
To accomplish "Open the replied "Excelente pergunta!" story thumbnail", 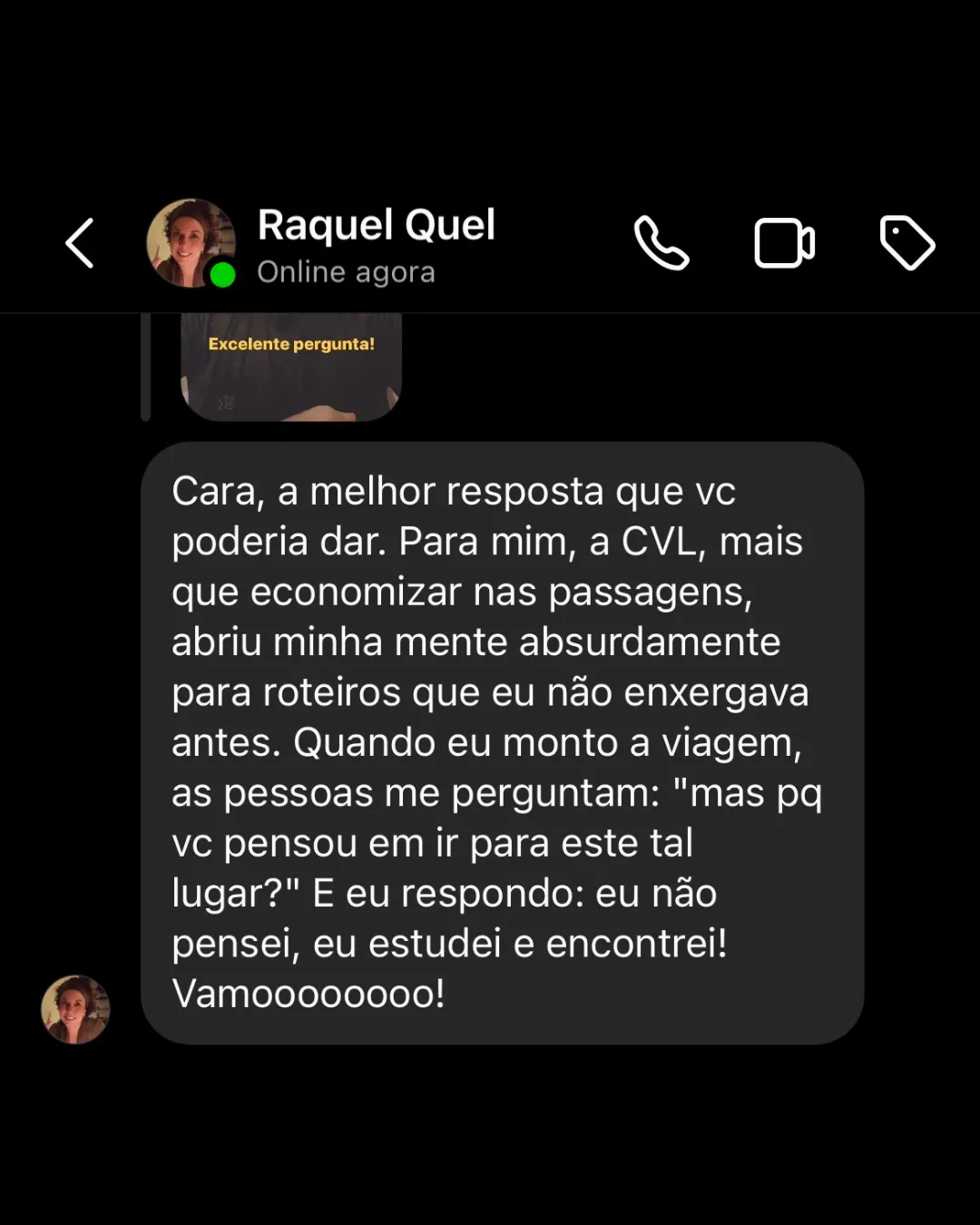I will tap(290, 367).
